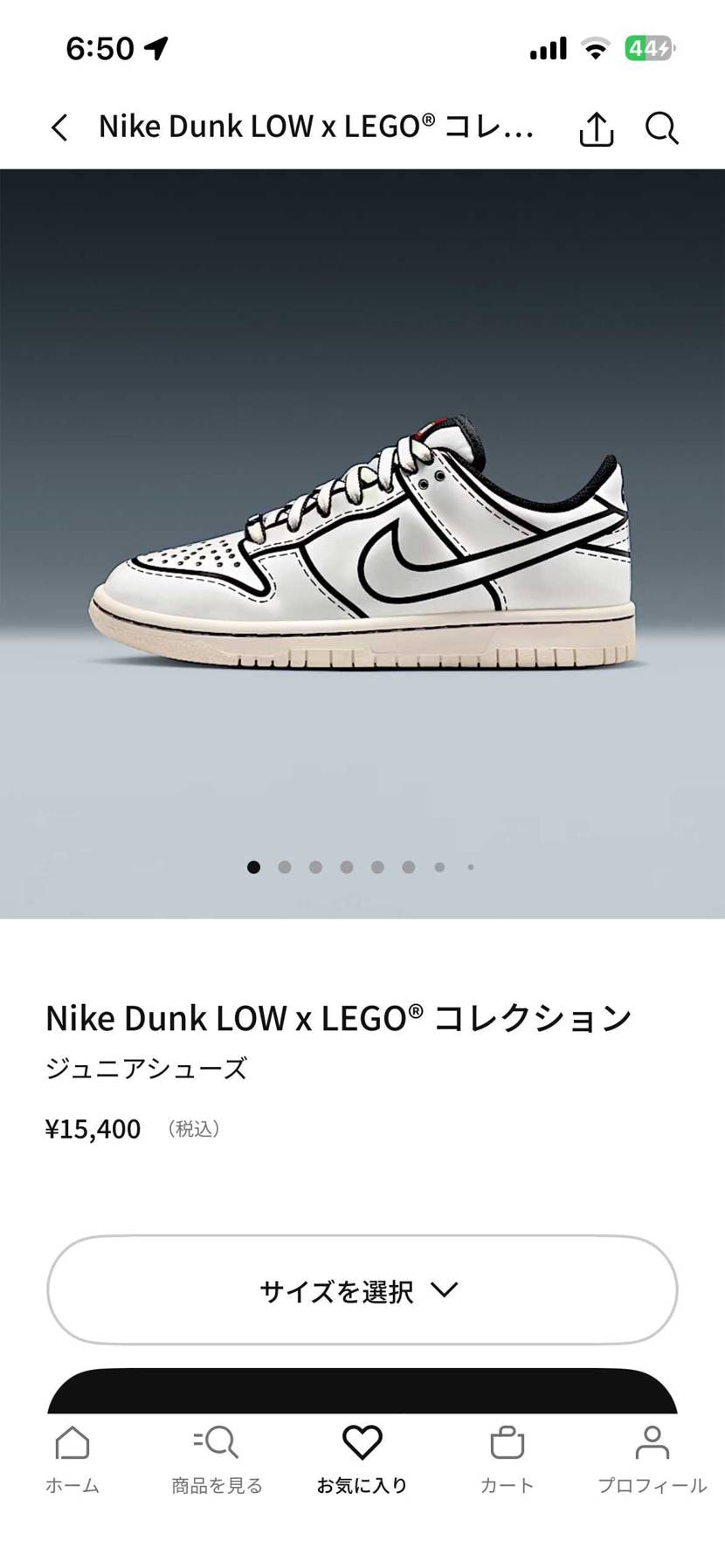Go to the プロフィール tab
The image size is (725, 1568).
coord(652,1459)
